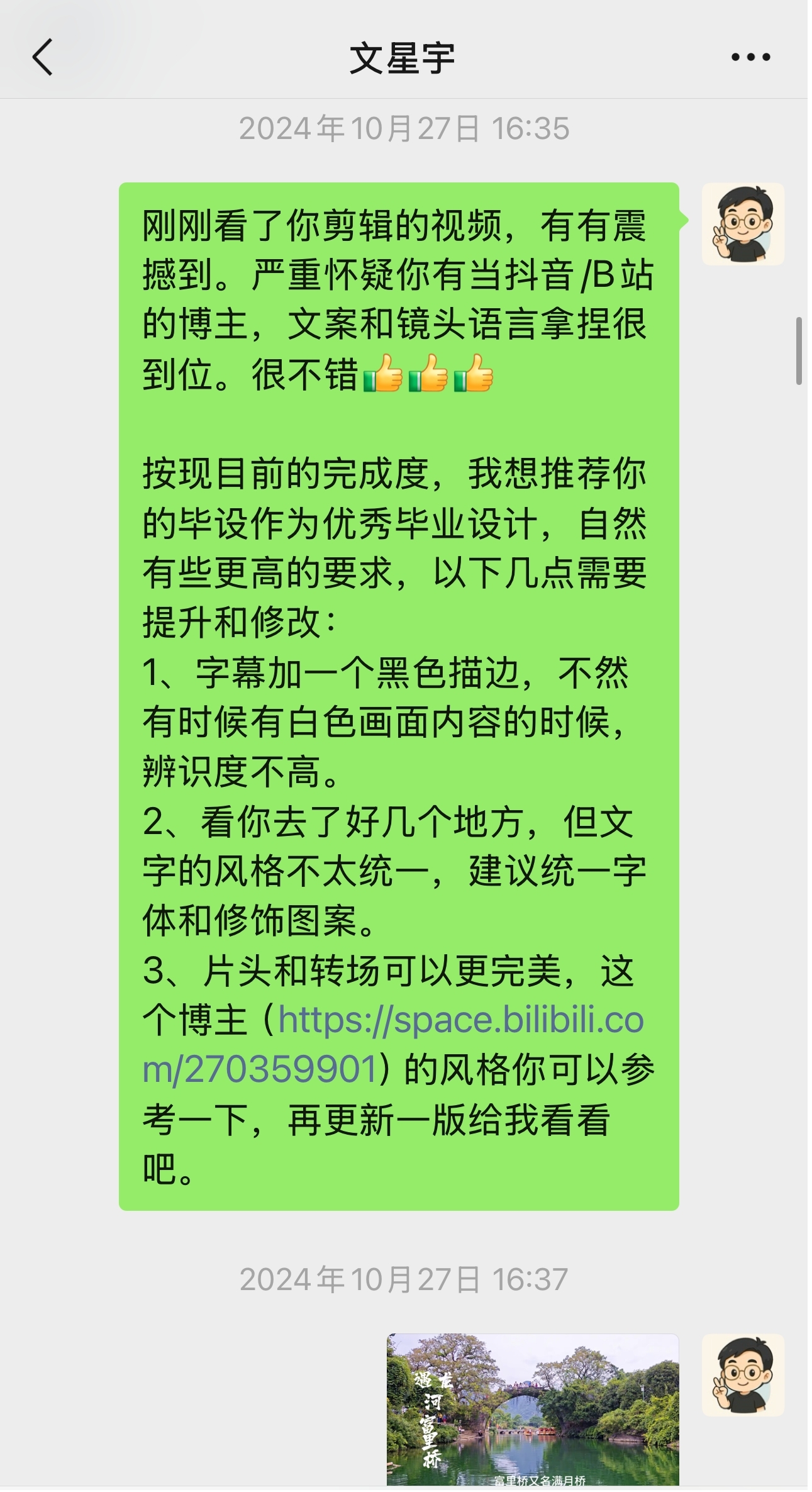This screenshot has width=812, height=1492.
Task: Open the three-dot chat options menu
Action: point(750,57)
